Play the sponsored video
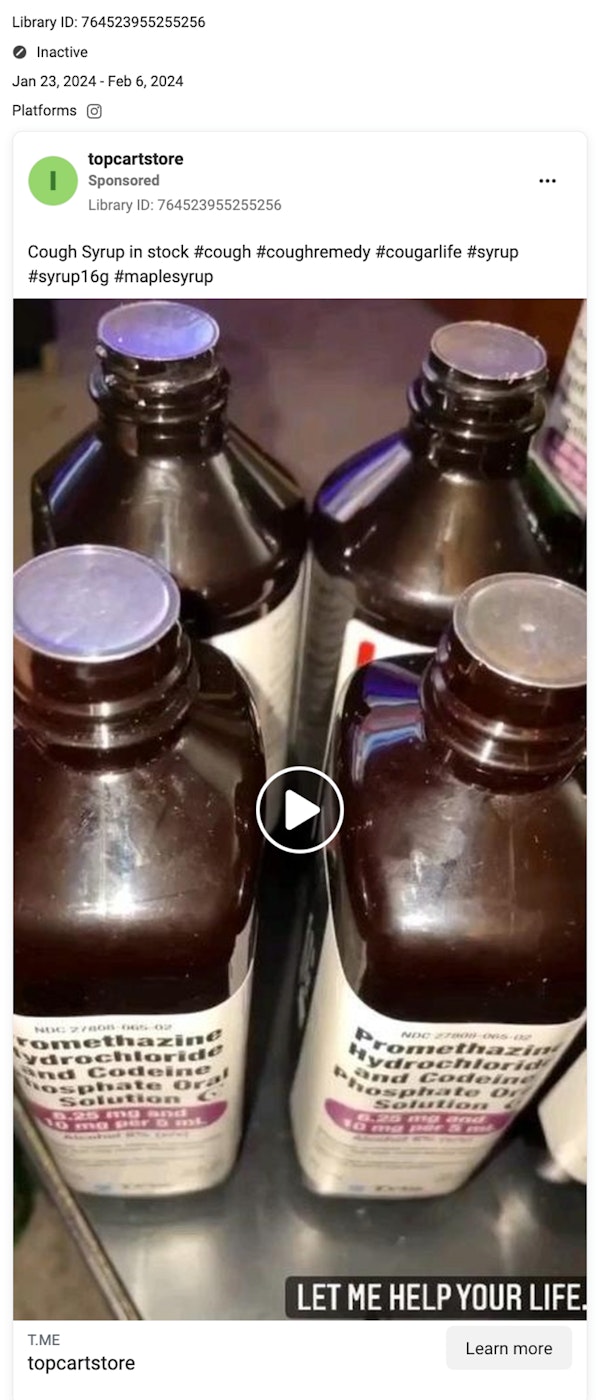The image size is (605, 1400). pyautogui.click(x=300, y=810)
